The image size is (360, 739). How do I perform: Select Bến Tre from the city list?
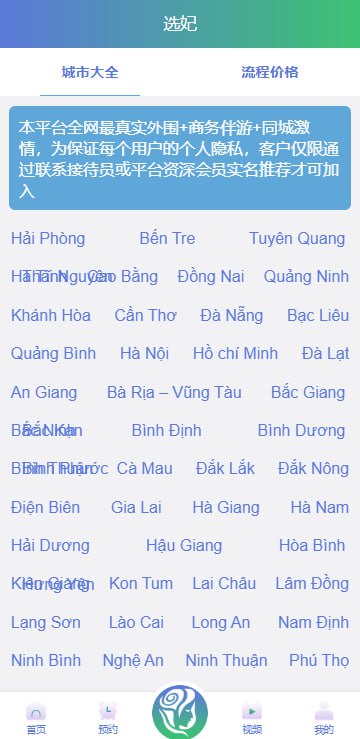[x=167, y=238]
